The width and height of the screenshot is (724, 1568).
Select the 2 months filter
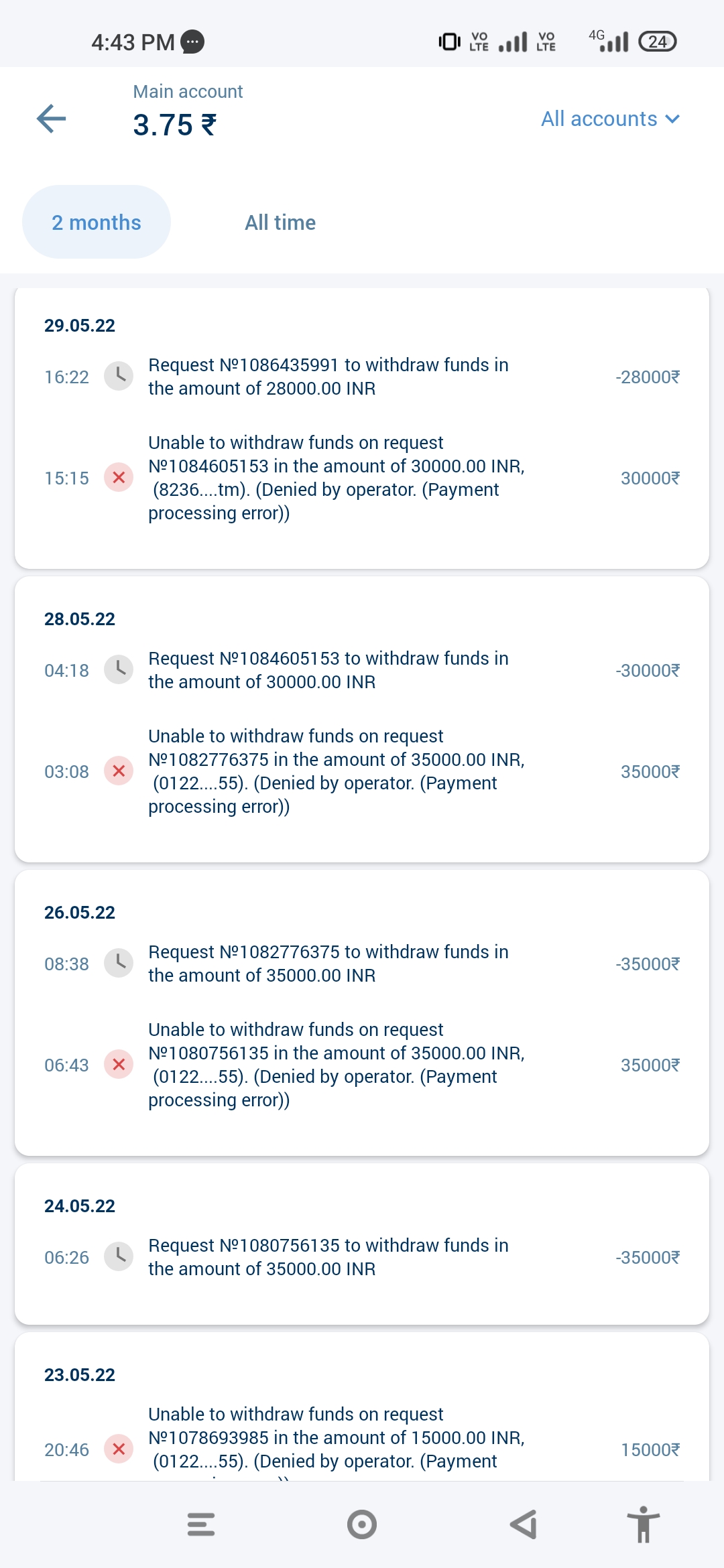pyautogui.click(x=97, y=222)
